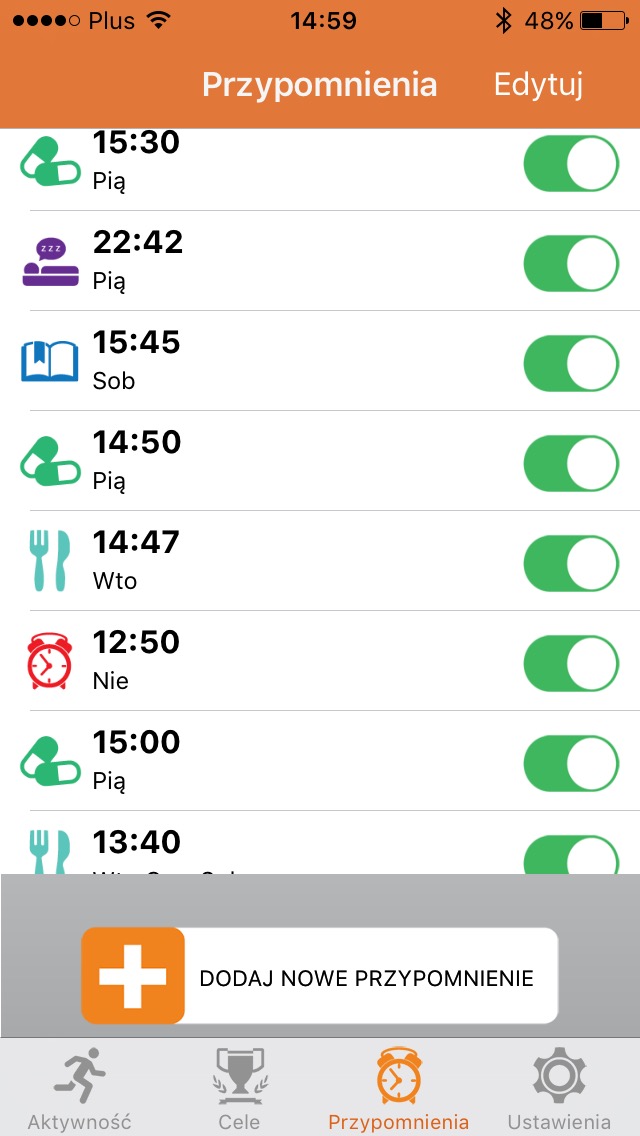Disable the 15:30 reminder switch
The width and height of the screenshot is (640, 1136).
(x=571, y=164)
